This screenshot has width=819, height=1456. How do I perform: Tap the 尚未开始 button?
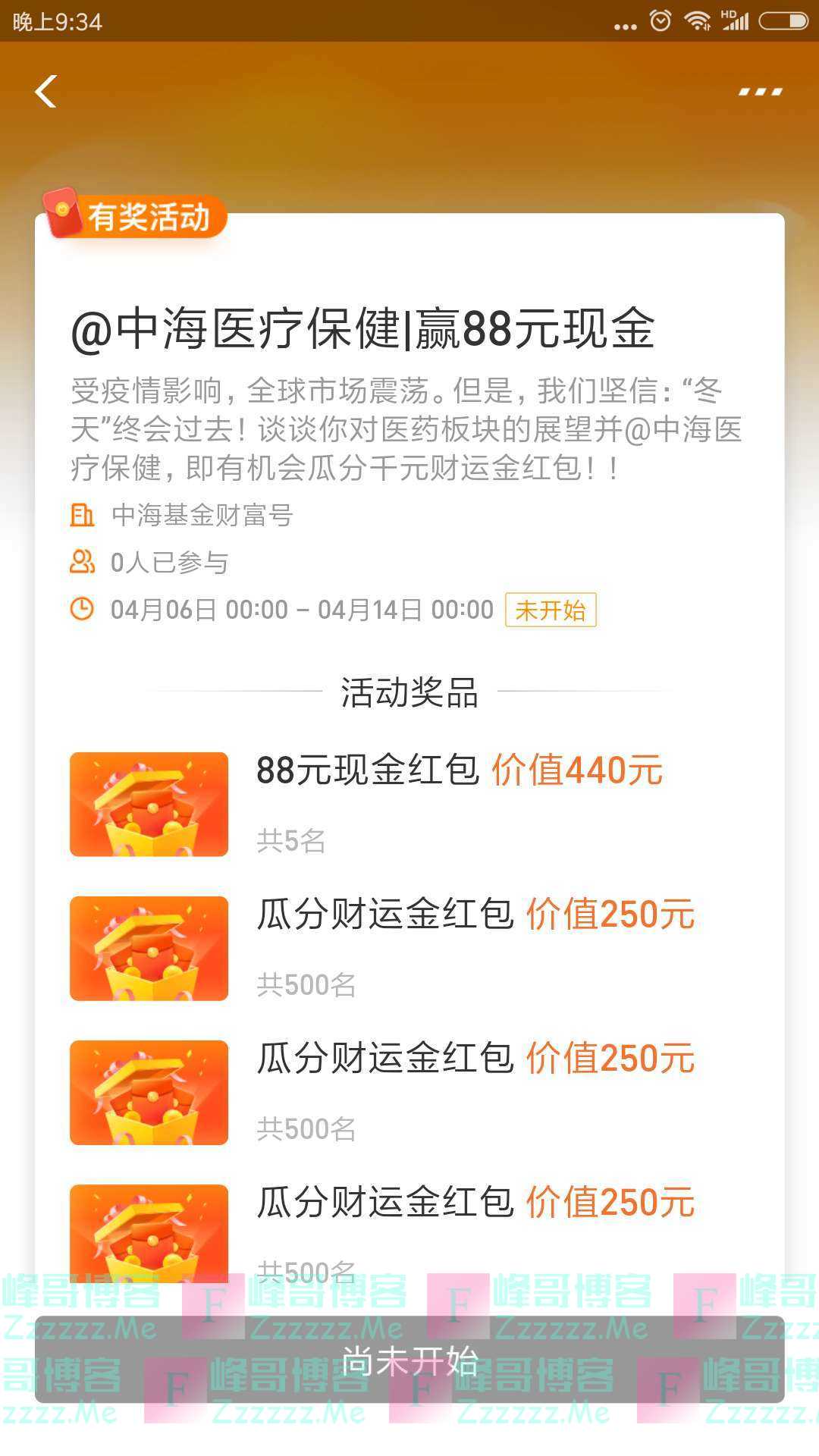point(409,1361)
